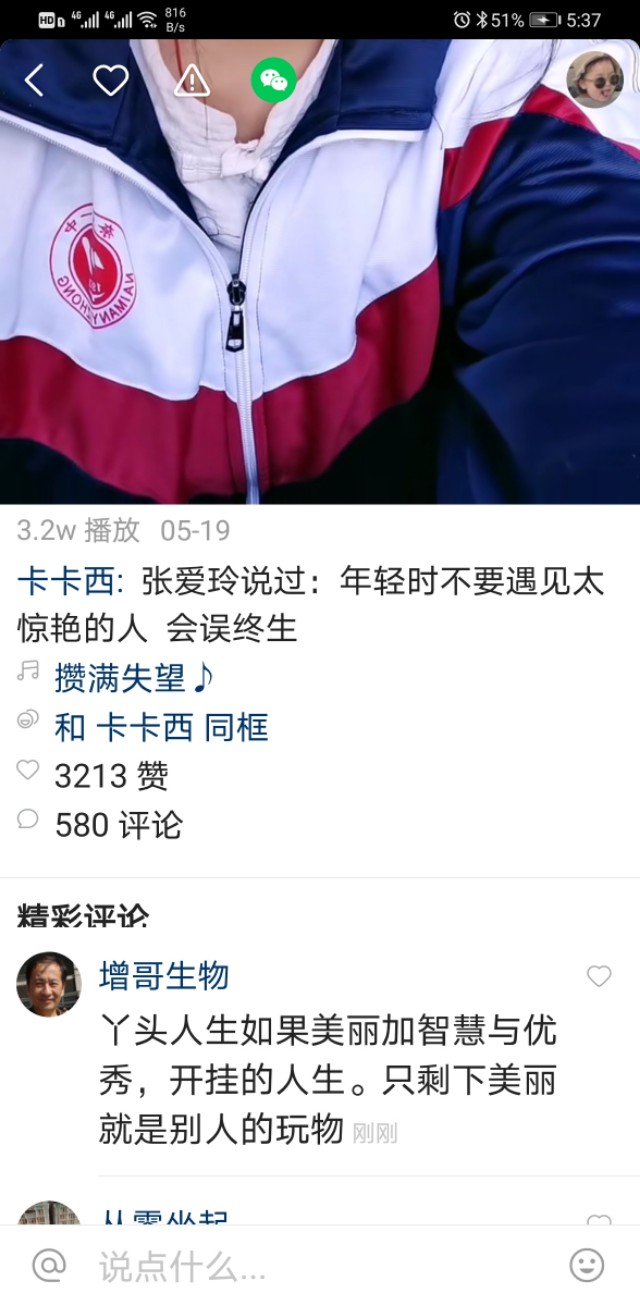Go back using the top-left arrow

pos(34,80)
